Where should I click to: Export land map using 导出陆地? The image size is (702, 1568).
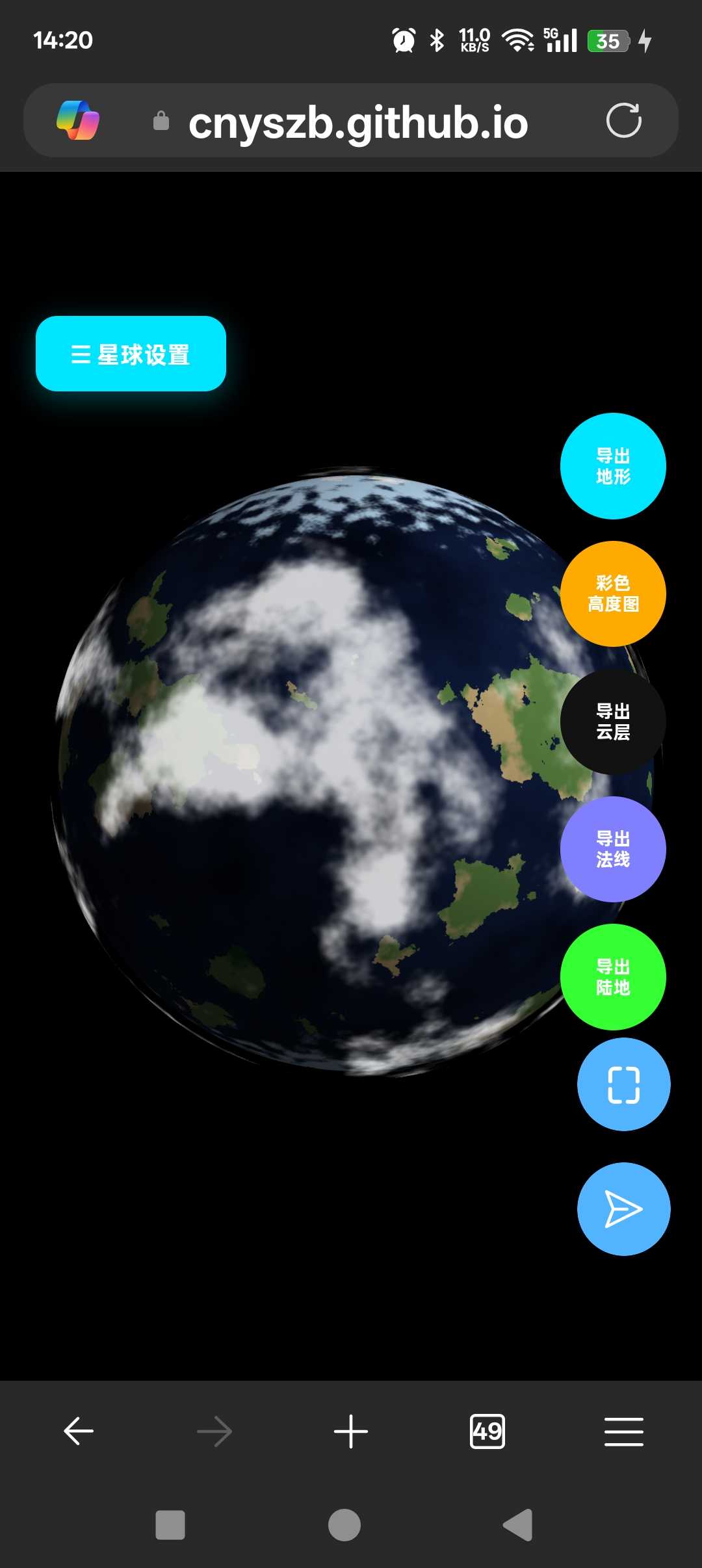[x=613, y=976]
